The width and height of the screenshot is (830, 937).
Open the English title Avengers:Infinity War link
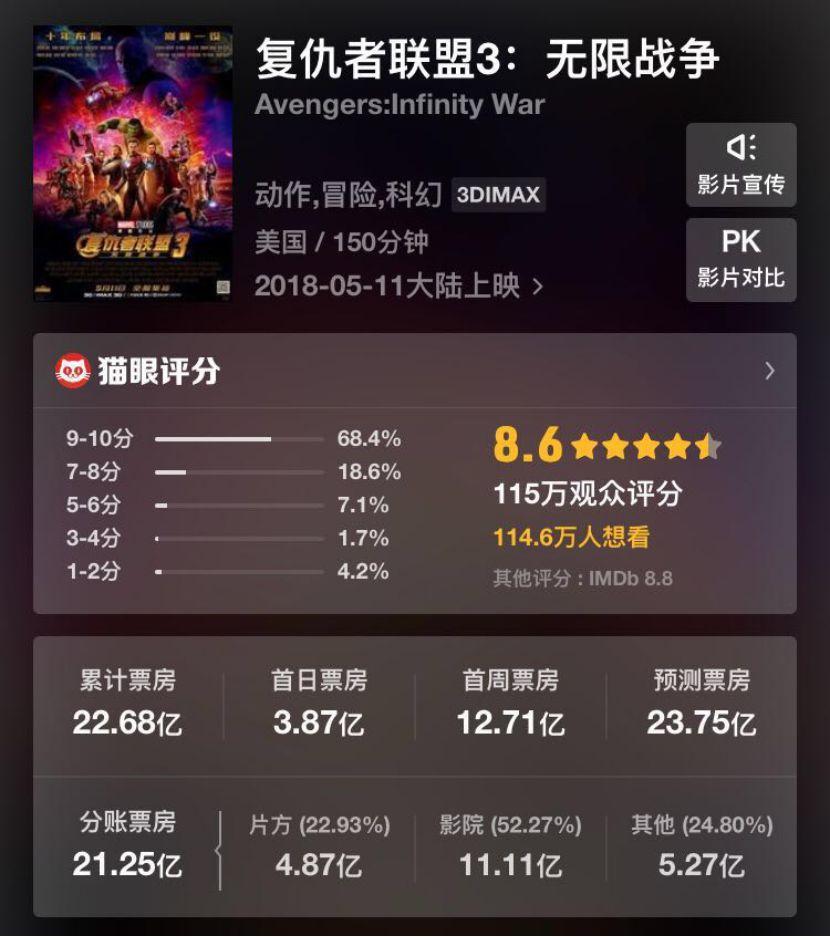[x=399, y=104]
